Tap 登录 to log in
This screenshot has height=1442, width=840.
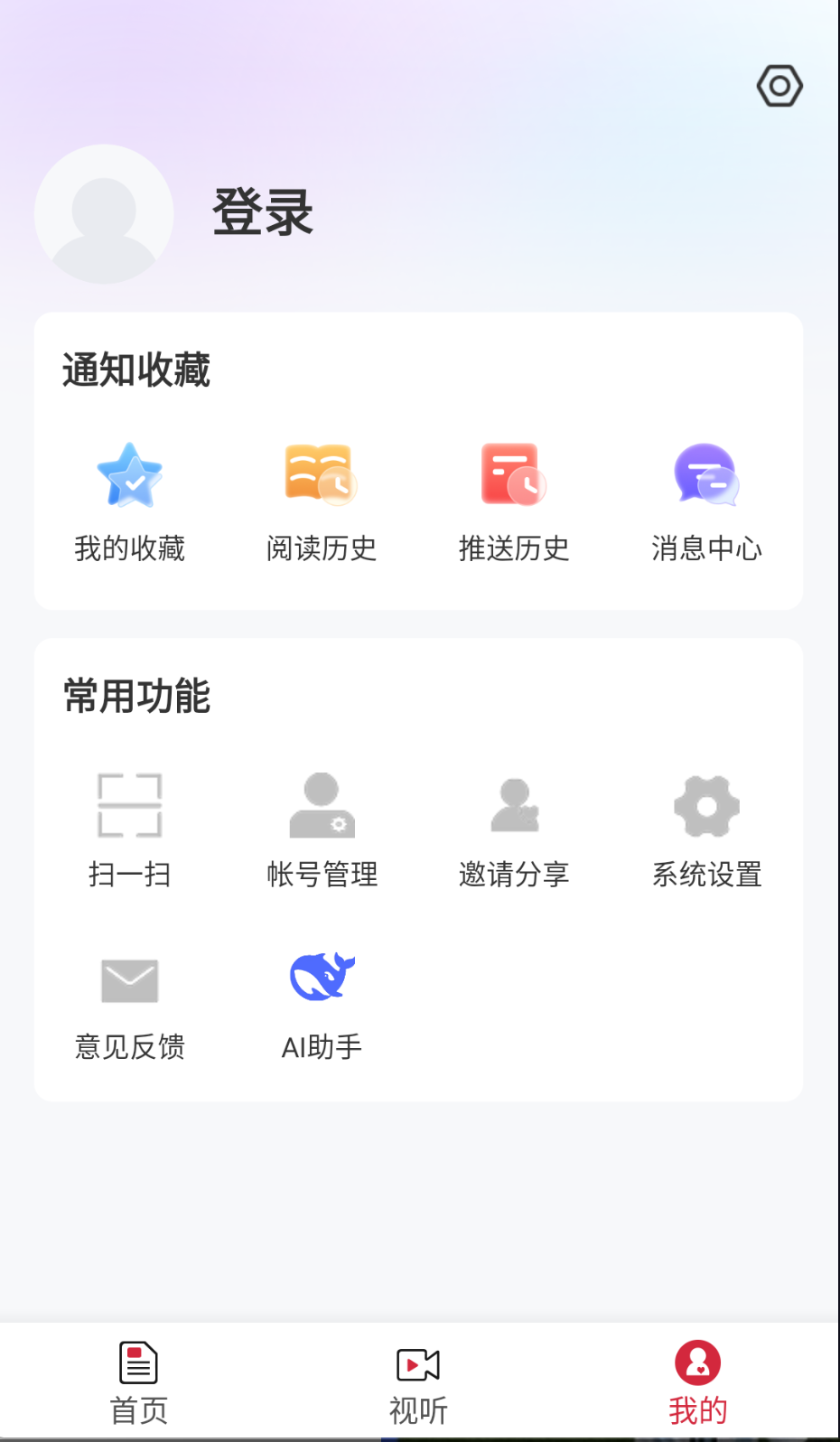263,214
